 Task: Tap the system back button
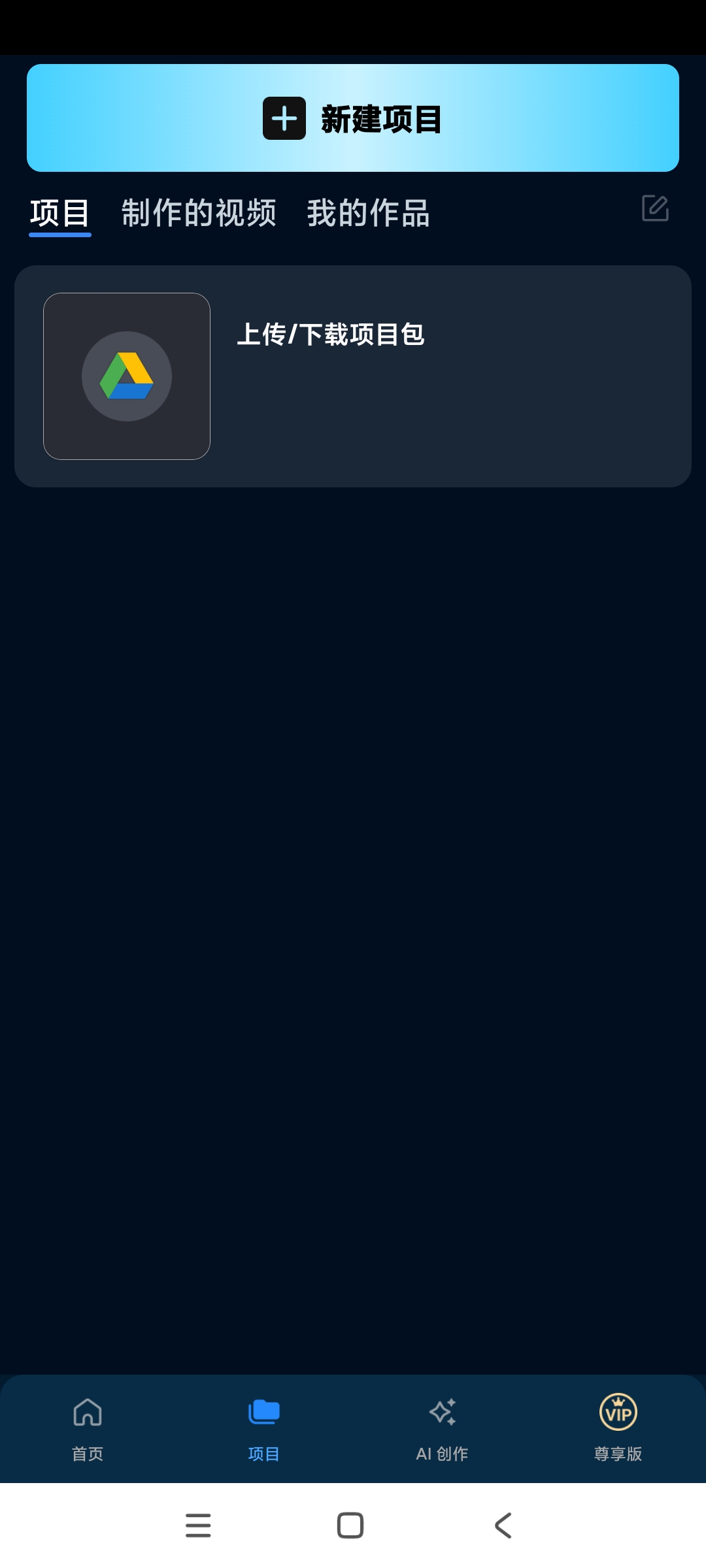click(503, 1526)
